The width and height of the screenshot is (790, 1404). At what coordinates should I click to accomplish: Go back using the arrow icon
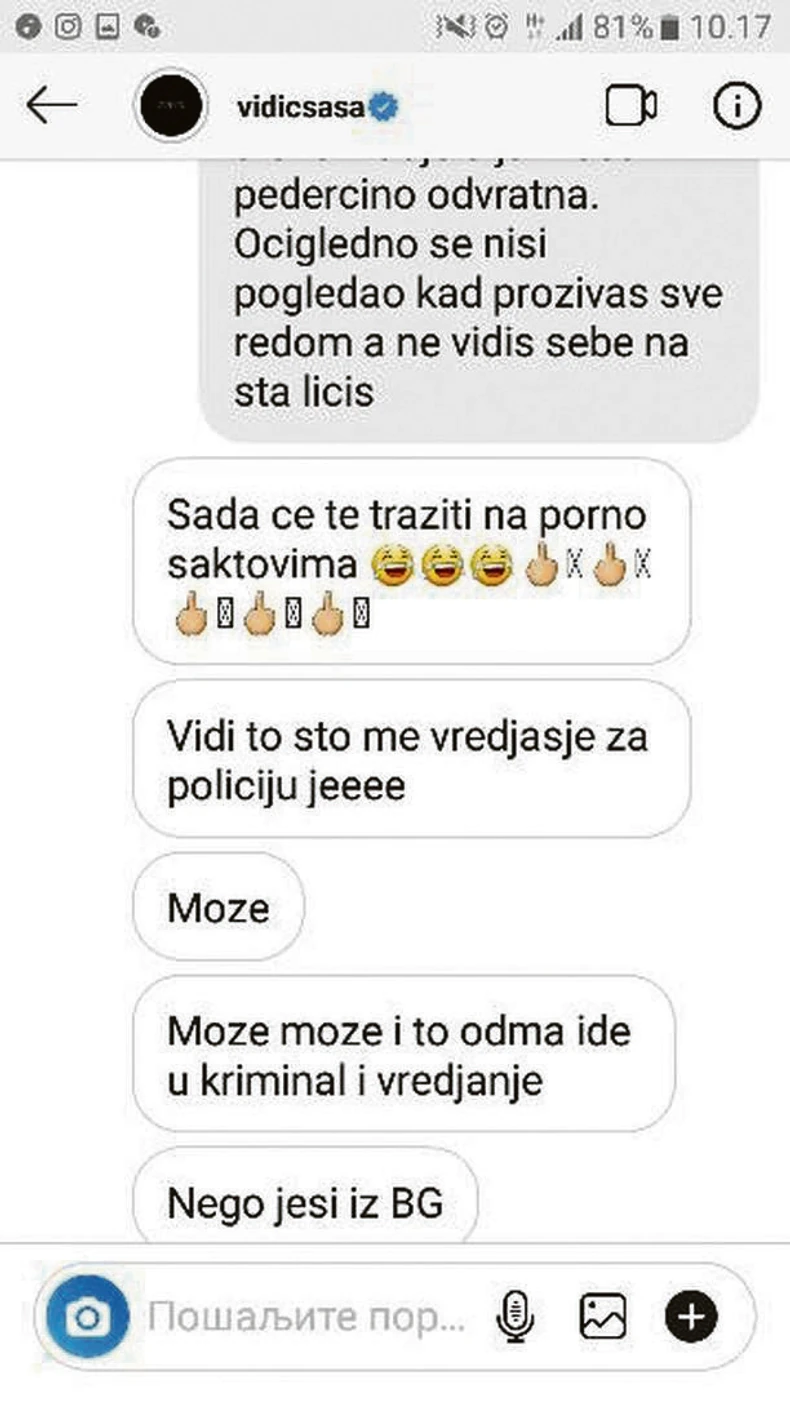[52, 105]
